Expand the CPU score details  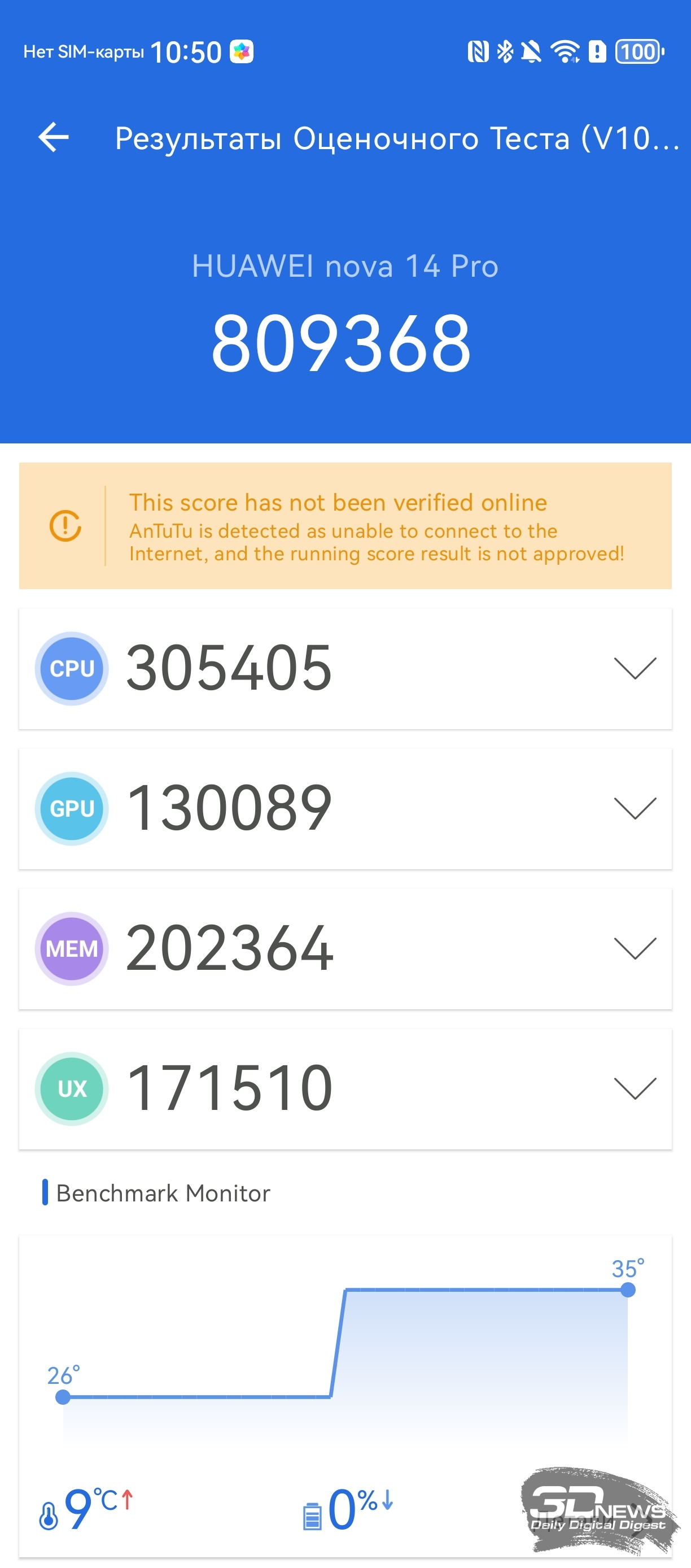(635, 668)
